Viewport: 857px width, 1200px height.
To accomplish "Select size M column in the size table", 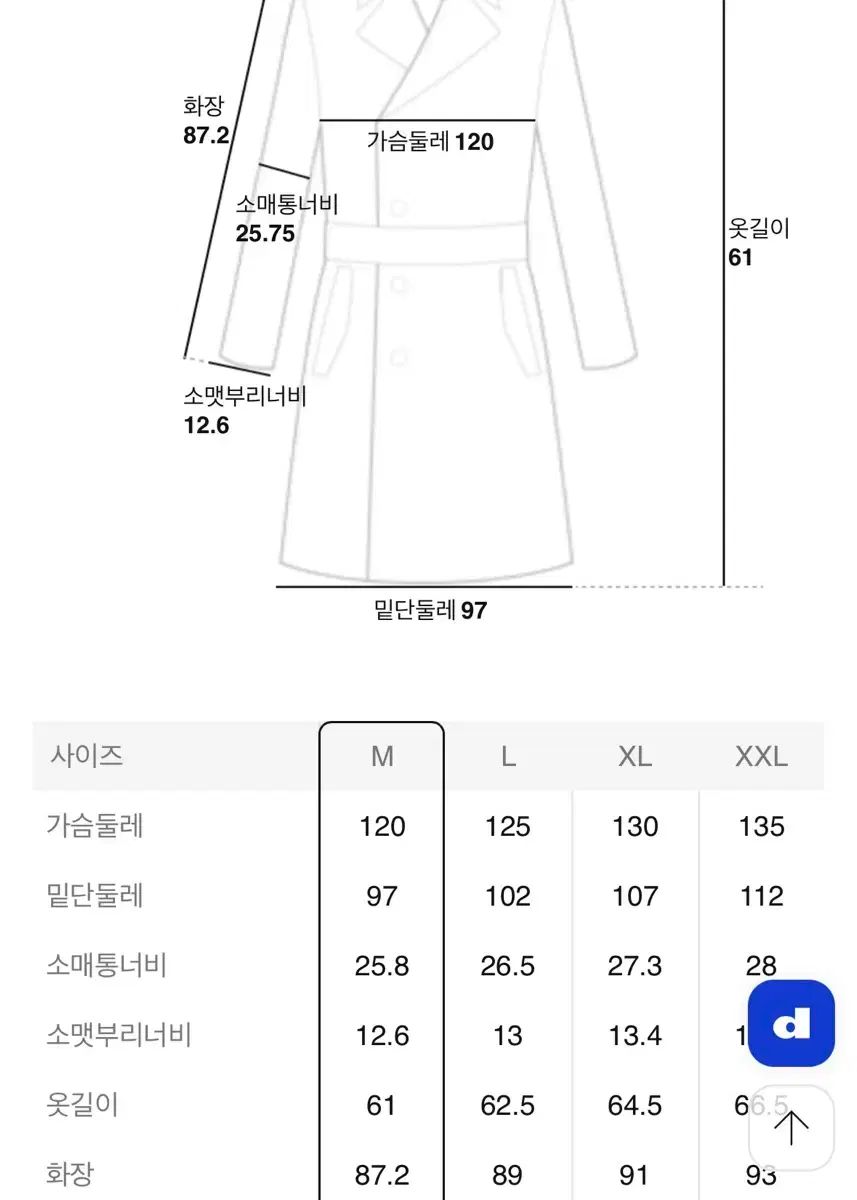I will (x=382, y=757).
